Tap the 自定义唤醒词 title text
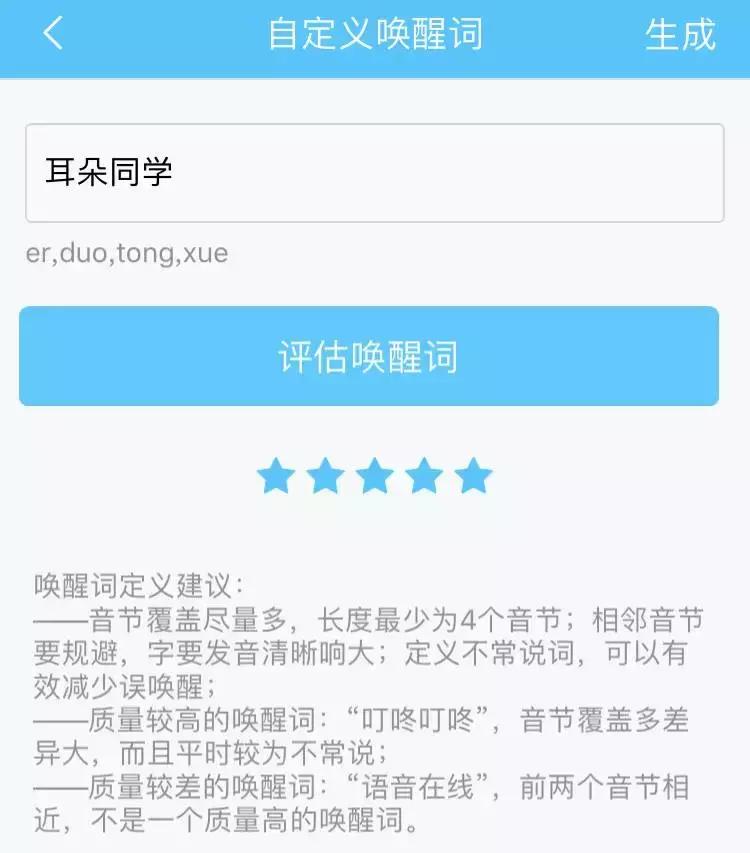Screen dimensions: 750x853 pyautogui.click(x=375, y=33)
